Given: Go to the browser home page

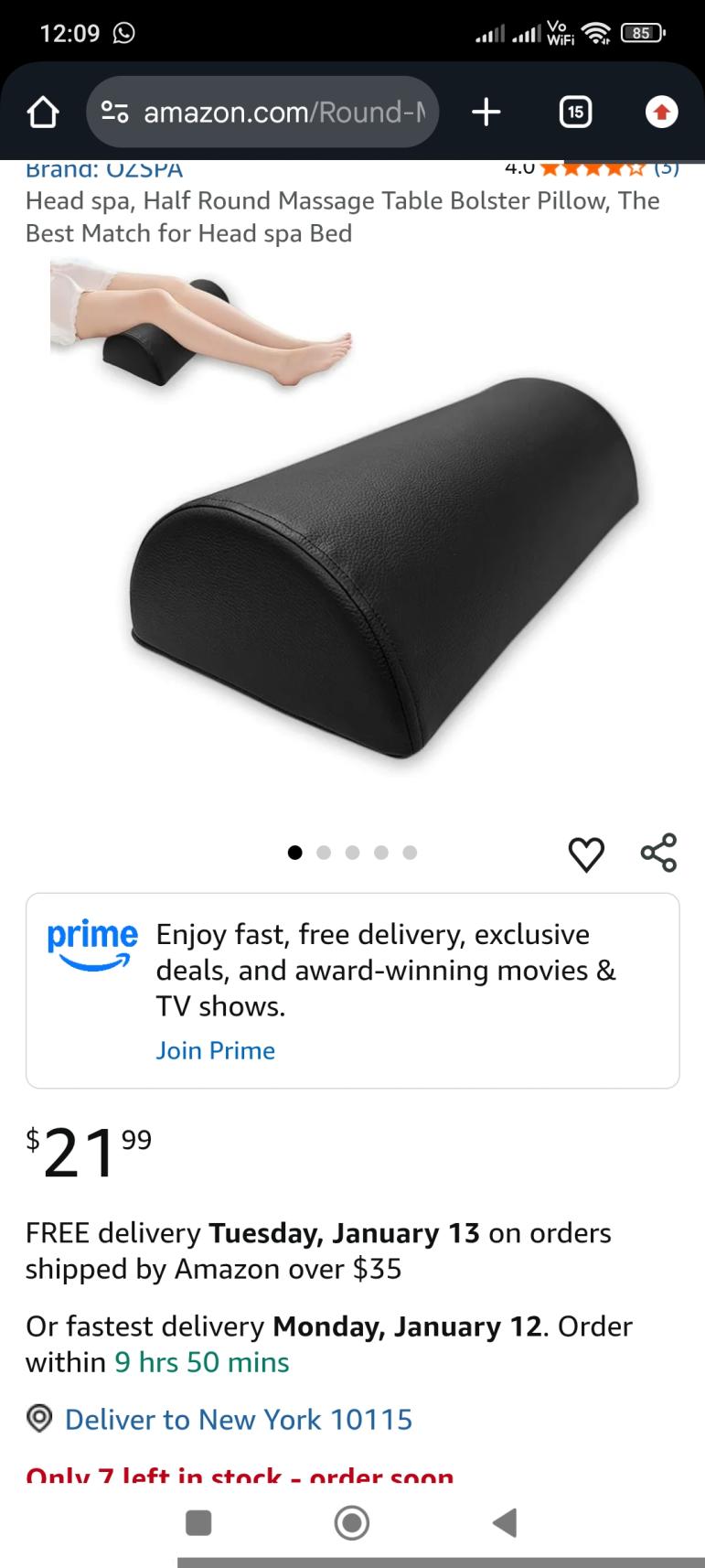Looking at the screenshot, I should coord(43,113).
